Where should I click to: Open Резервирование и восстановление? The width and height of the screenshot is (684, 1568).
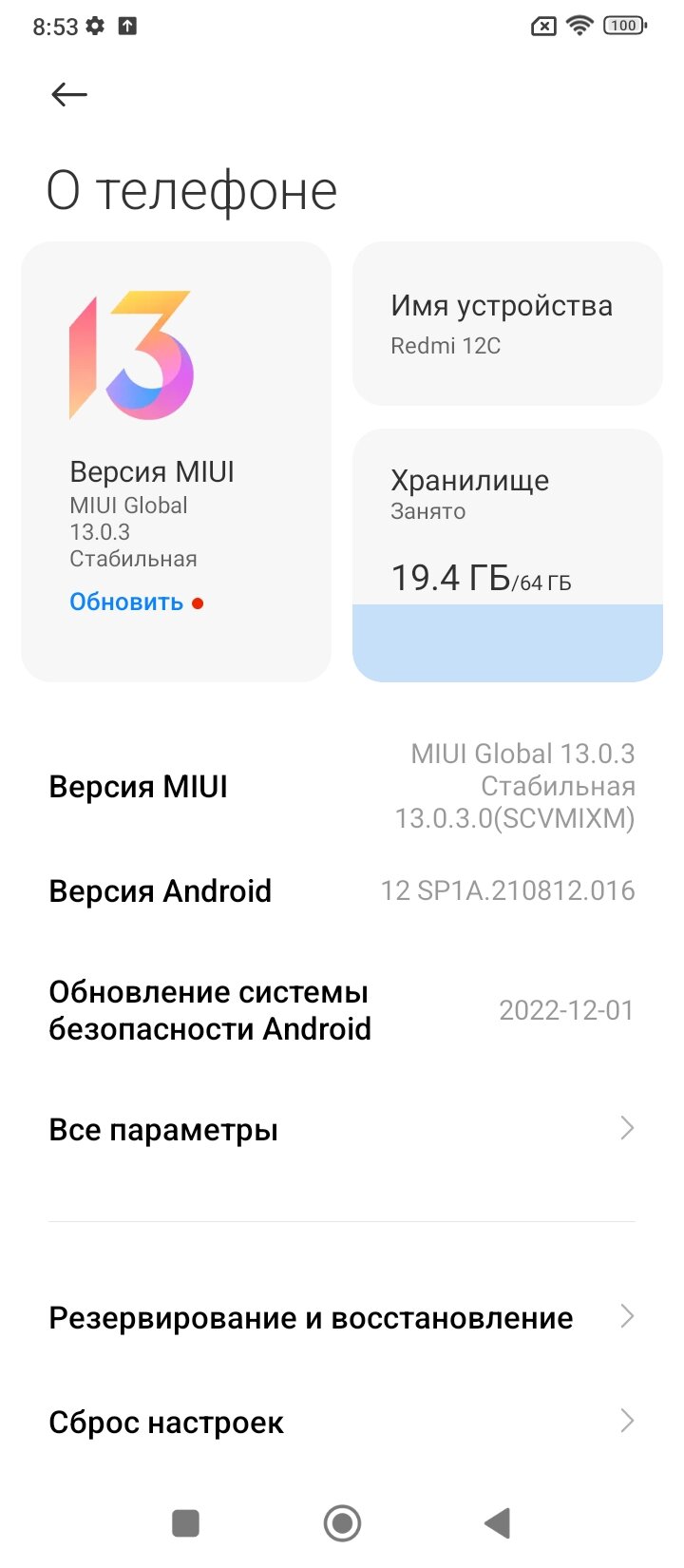click(x=342, y=1317)
